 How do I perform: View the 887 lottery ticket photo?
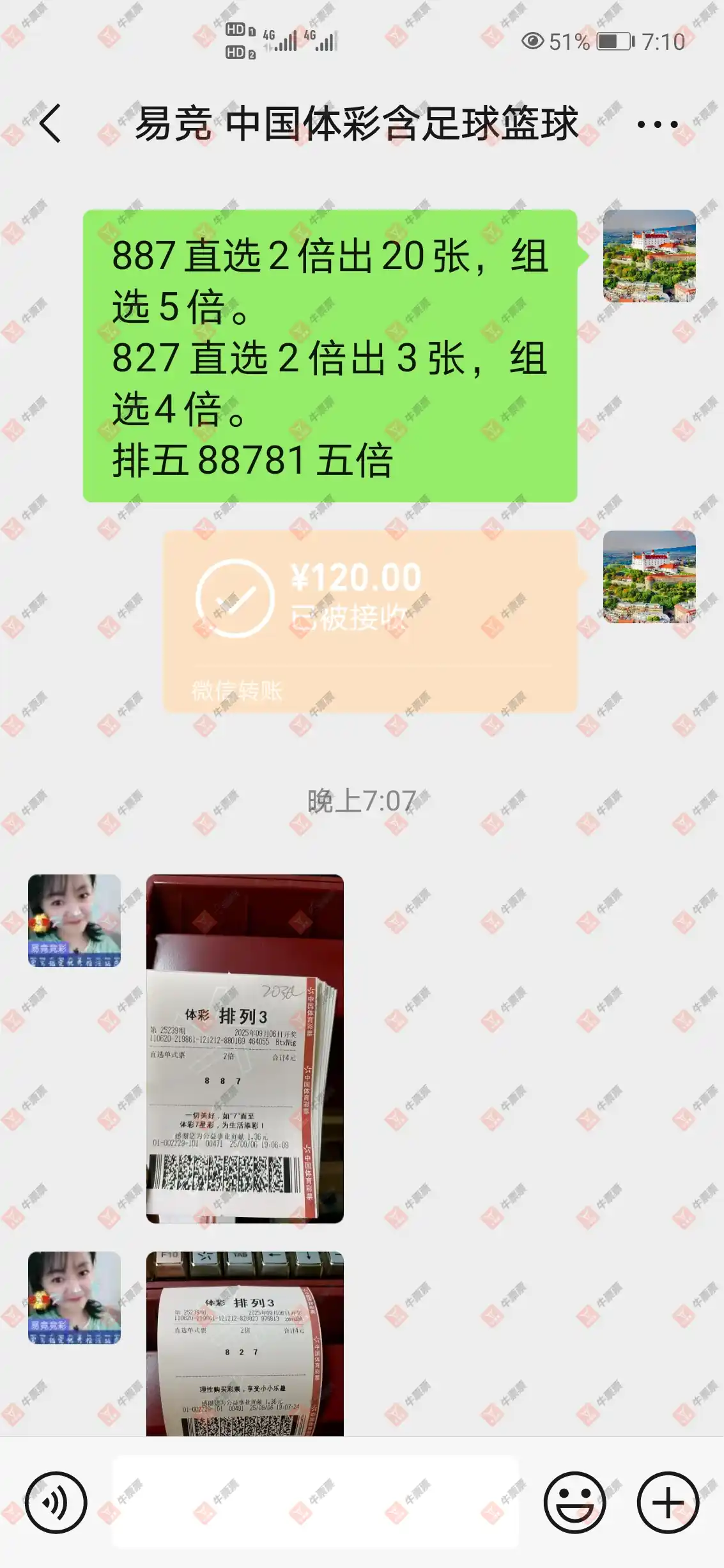click(245, 1048)
